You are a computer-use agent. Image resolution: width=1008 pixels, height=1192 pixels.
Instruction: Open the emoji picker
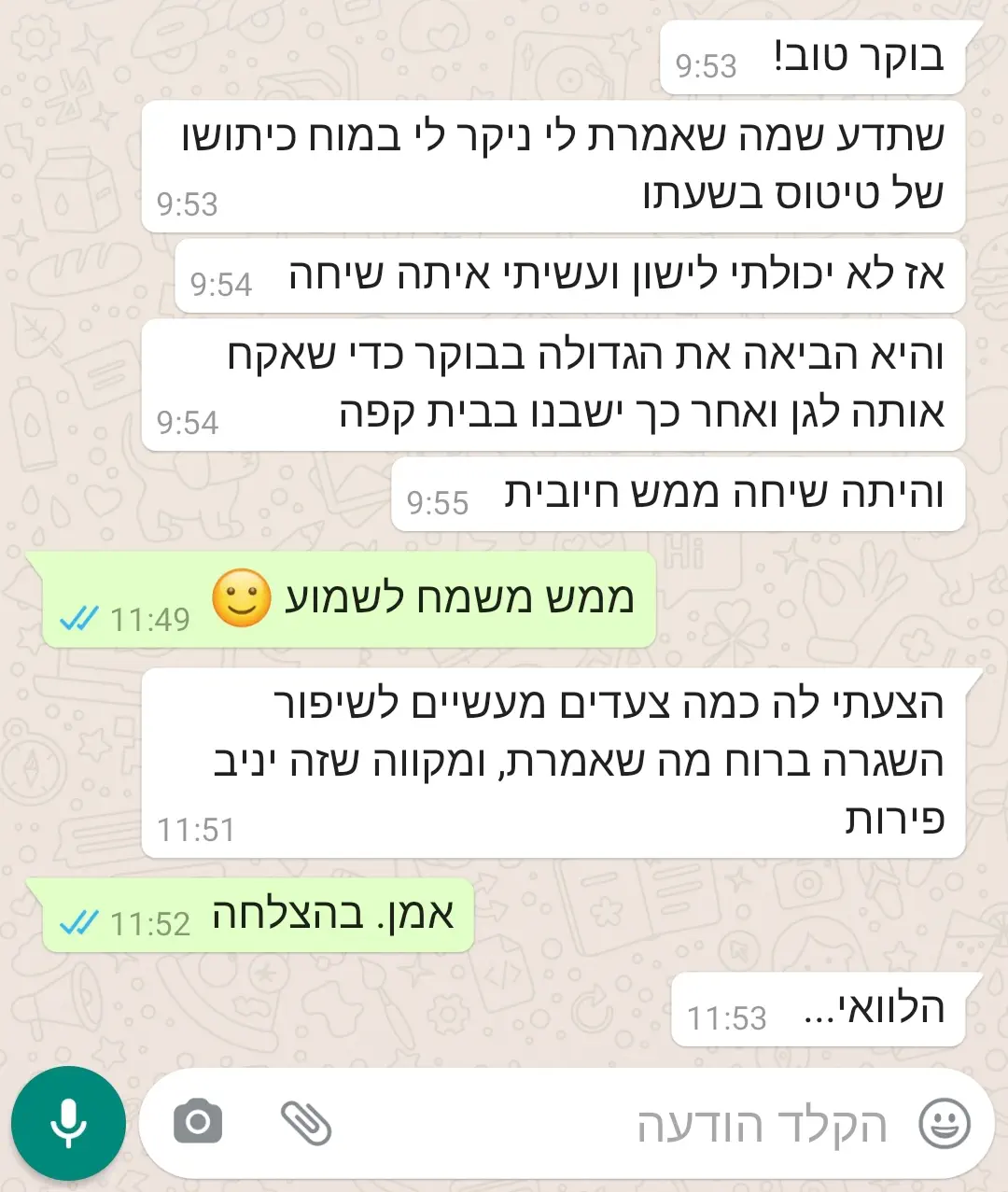[x=945, y=1124]
